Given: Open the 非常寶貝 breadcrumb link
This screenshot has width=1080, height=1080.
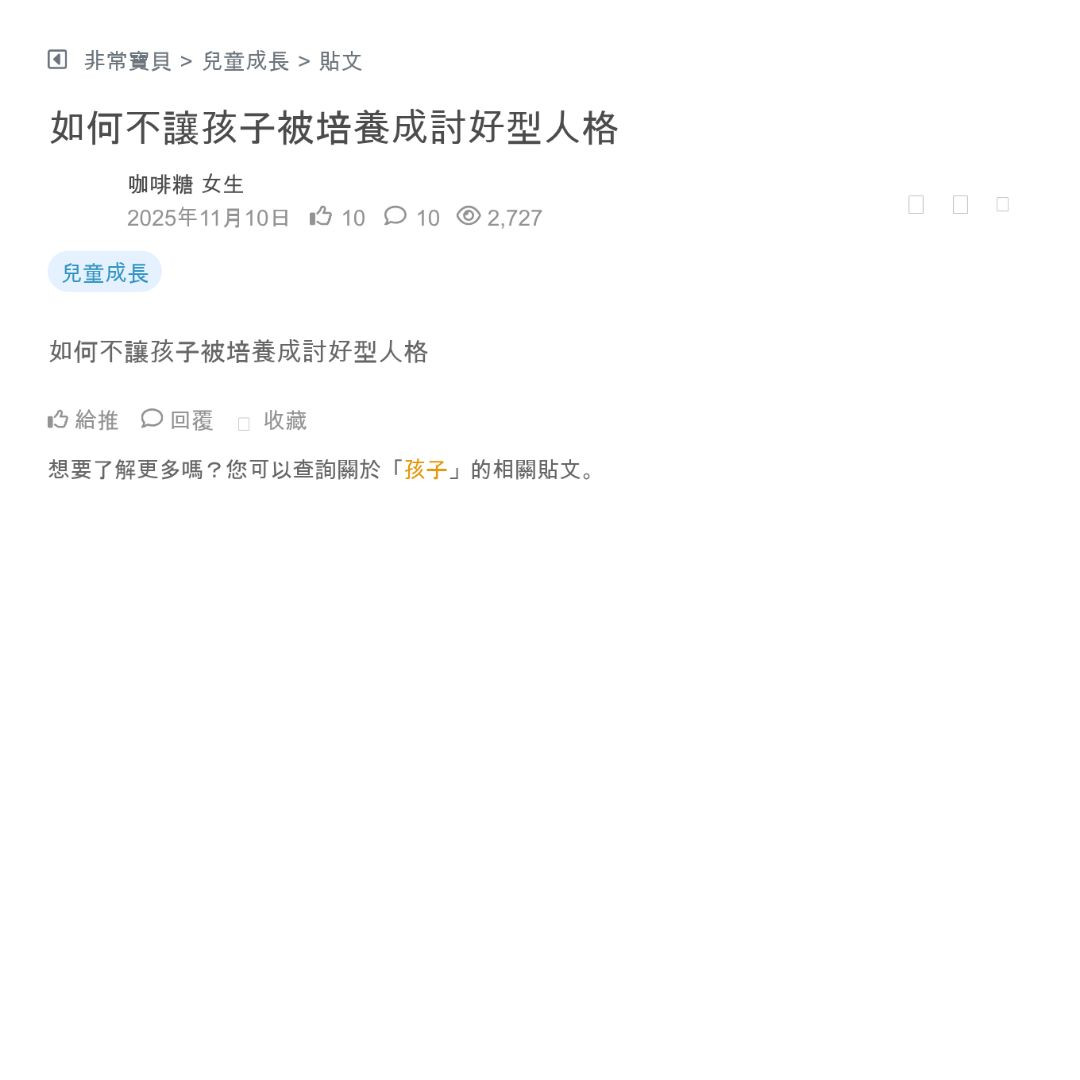Looking at the screenshot, I should (x=128, y=61).
